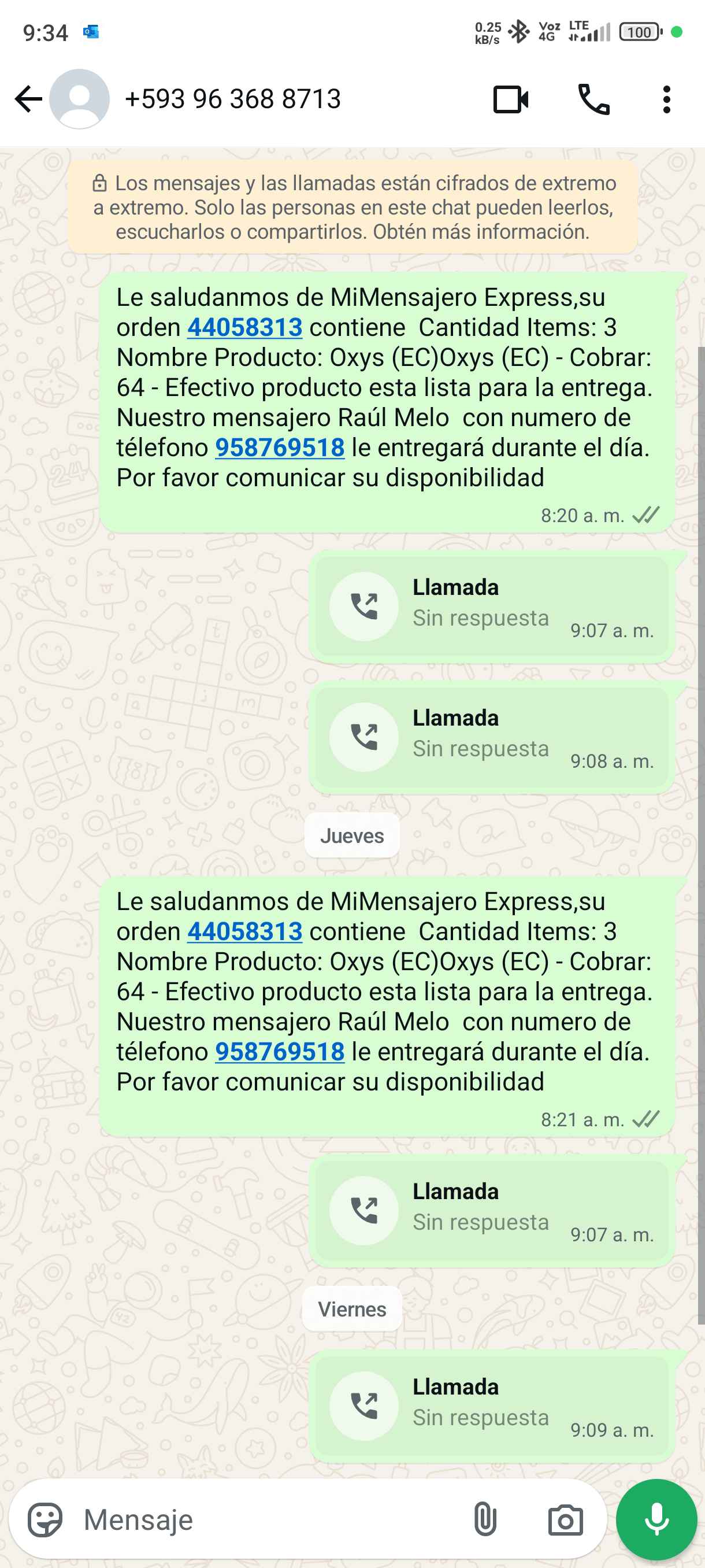Tap phone number 958769518 in the 8:20 message

click(x=280, y=448)
